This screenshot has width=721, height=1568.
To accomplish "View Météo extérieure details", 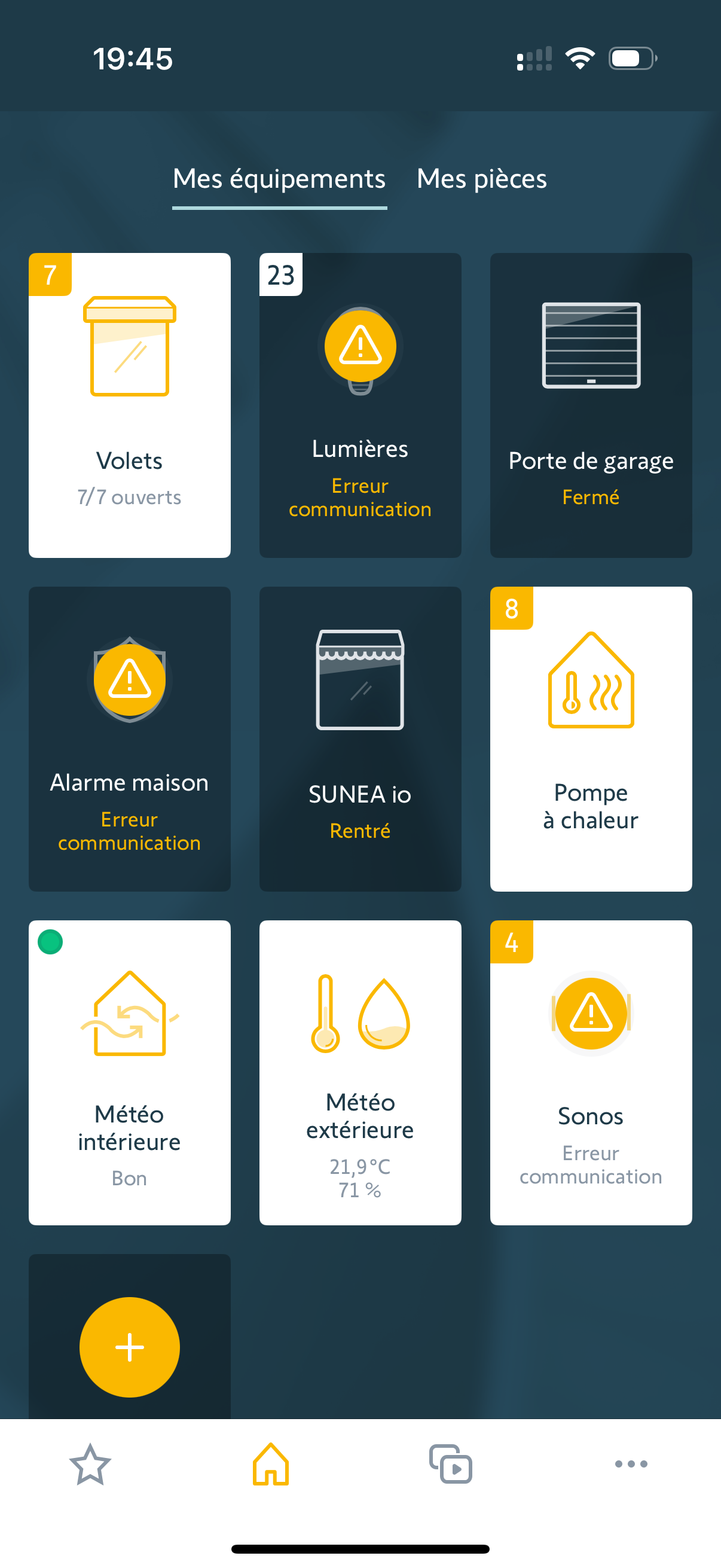I will click(x=360, y=1072).
